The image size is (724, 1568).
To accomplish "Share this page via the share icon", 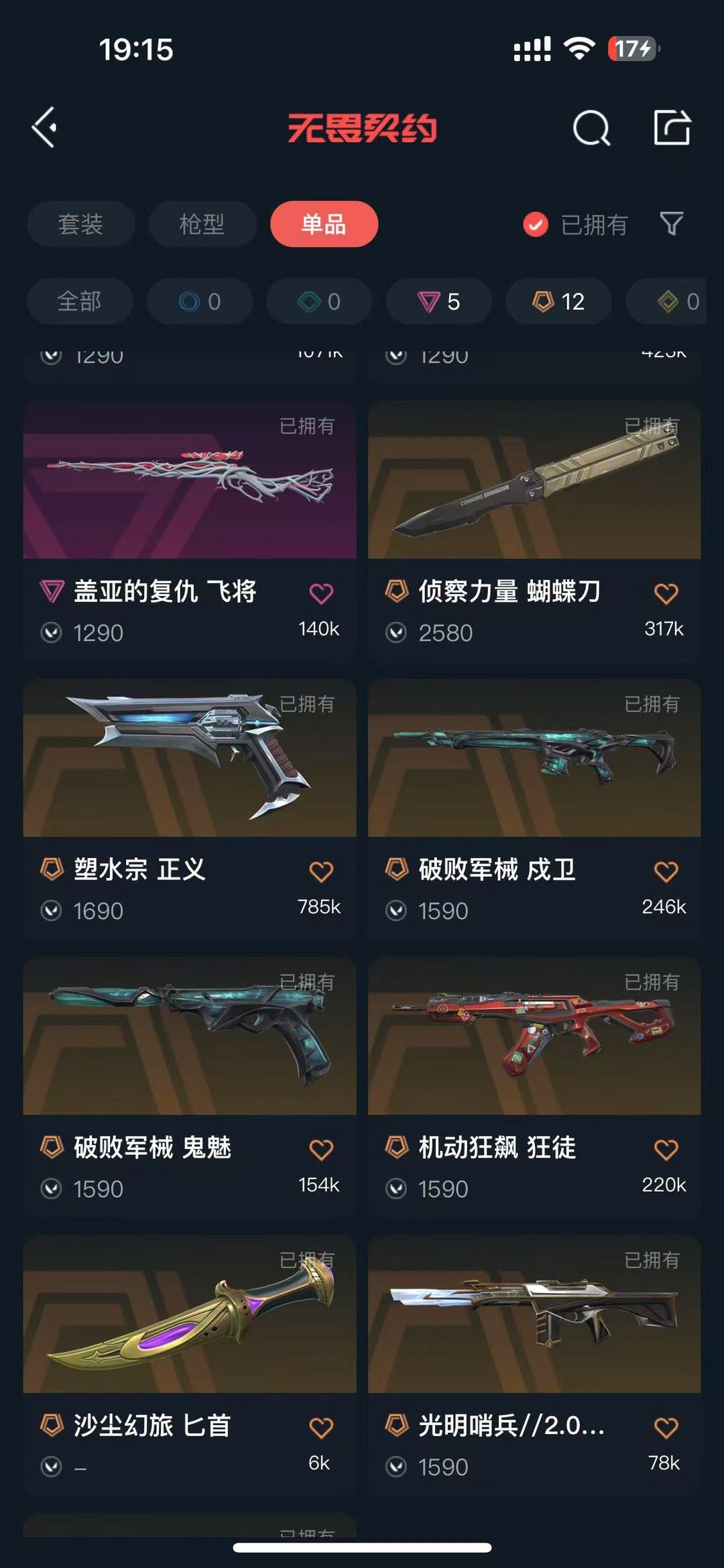I will 672,127.
